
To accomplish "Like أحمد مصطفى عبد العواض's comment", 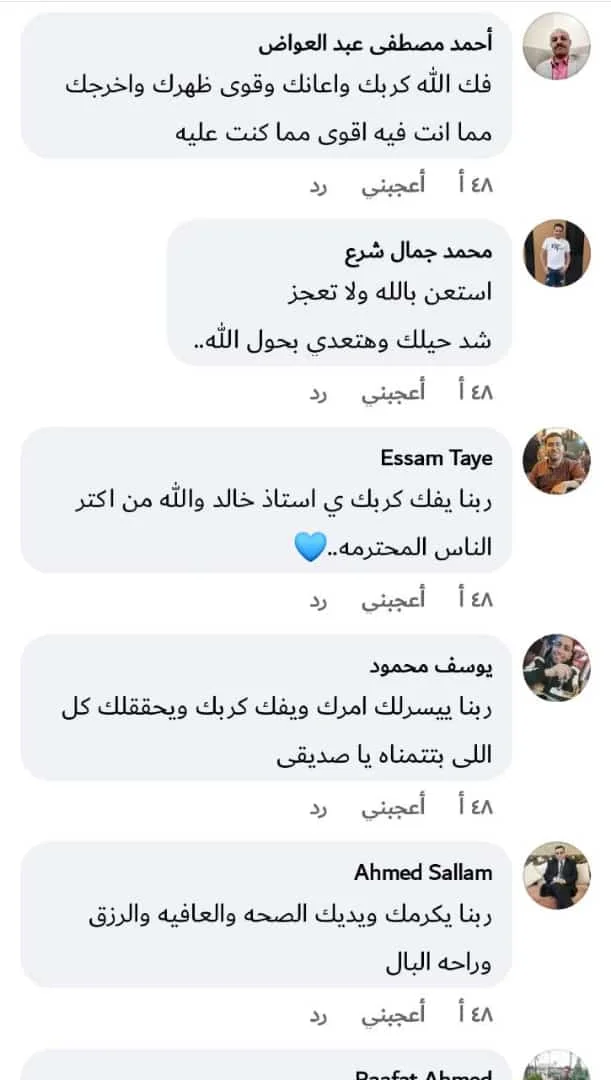I will pyautogui.click(x=393, y=185).
